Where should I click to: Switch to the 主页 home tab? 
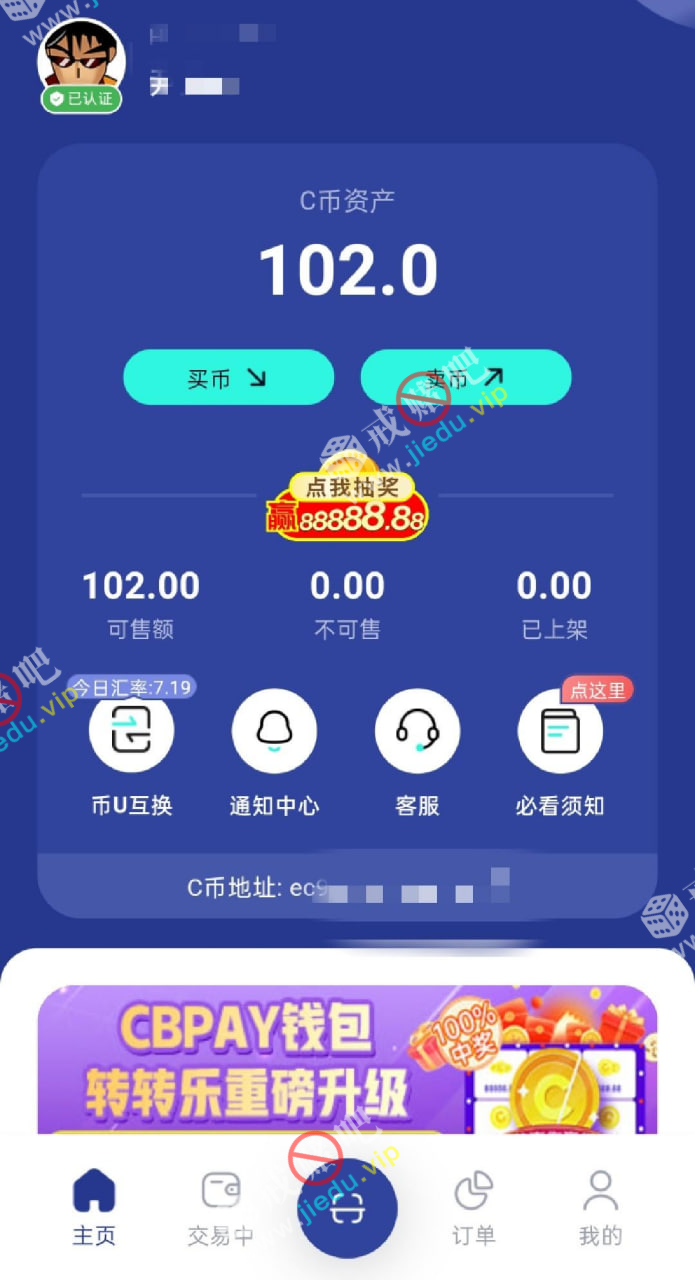pos(94,1208)
